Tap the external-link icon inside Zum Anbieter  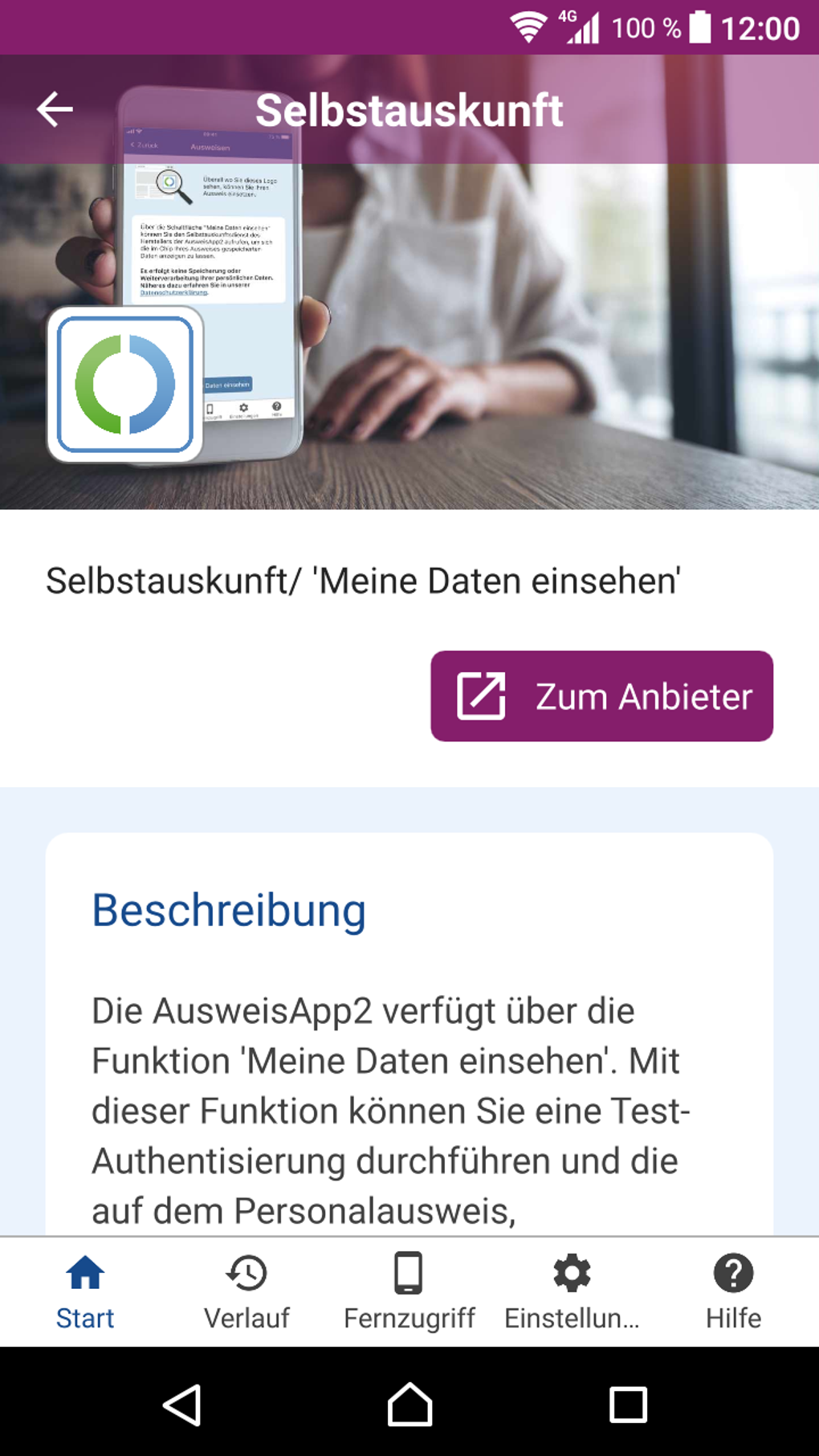(479, 695)
